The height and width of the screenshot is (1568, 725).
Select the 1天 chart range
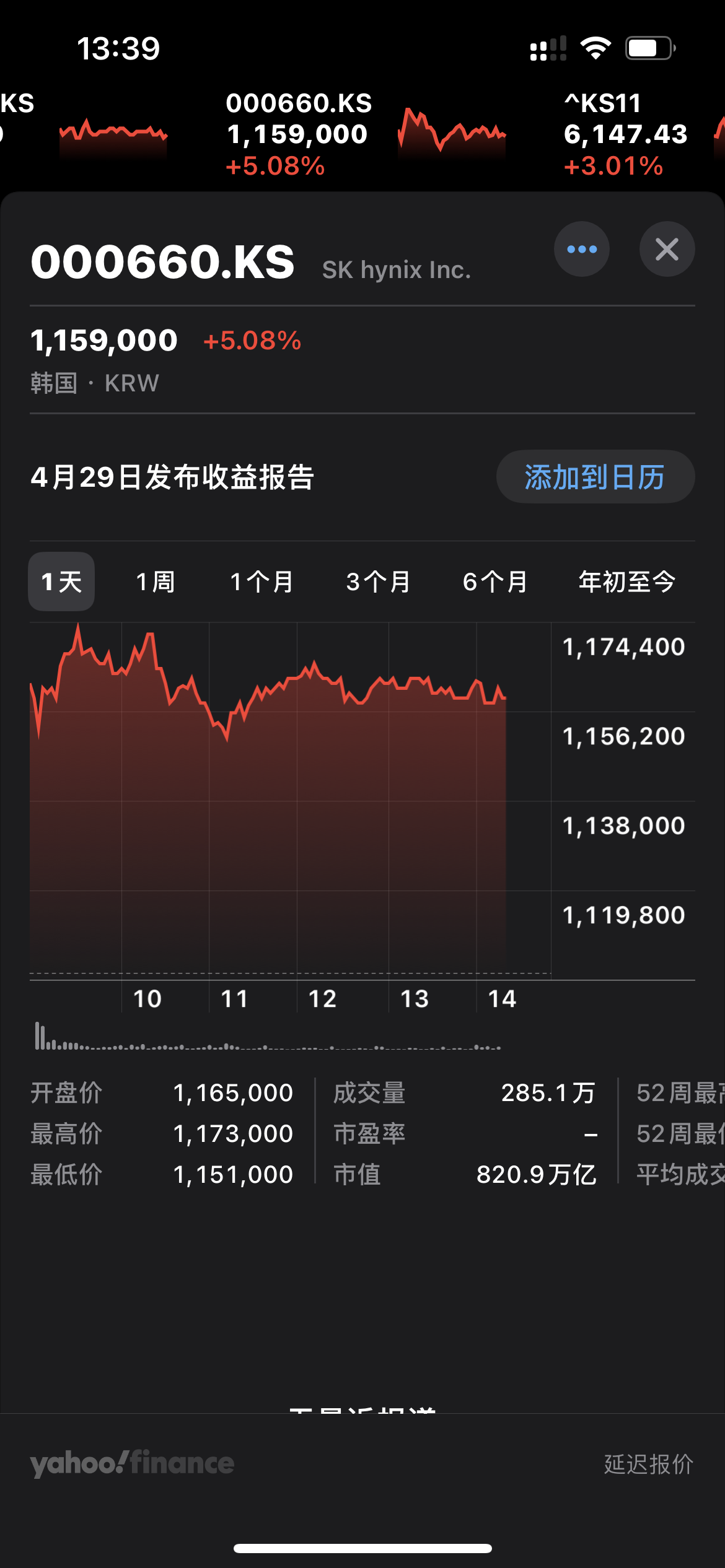[61, 581]
